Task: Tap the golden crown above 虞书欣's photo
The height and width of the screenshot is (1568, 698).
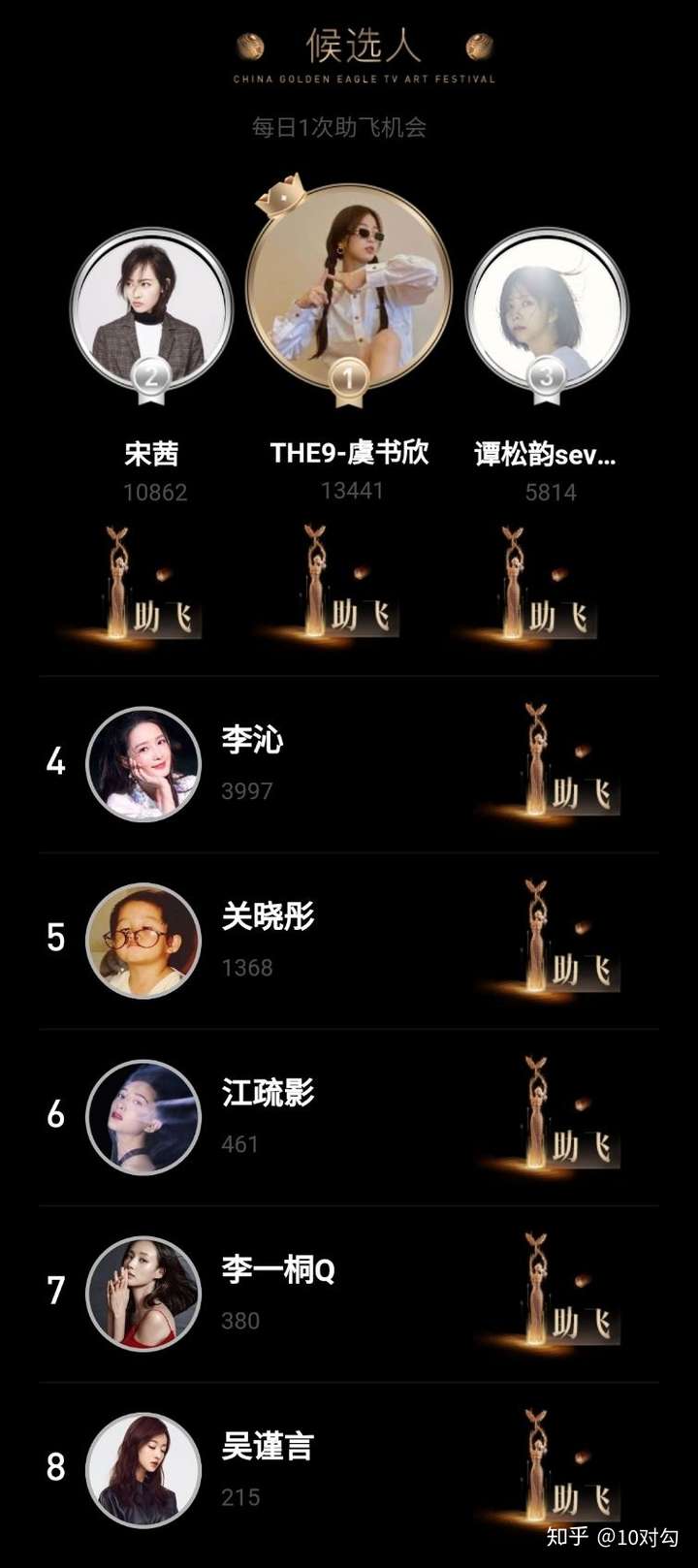Action: click(284, 194)
